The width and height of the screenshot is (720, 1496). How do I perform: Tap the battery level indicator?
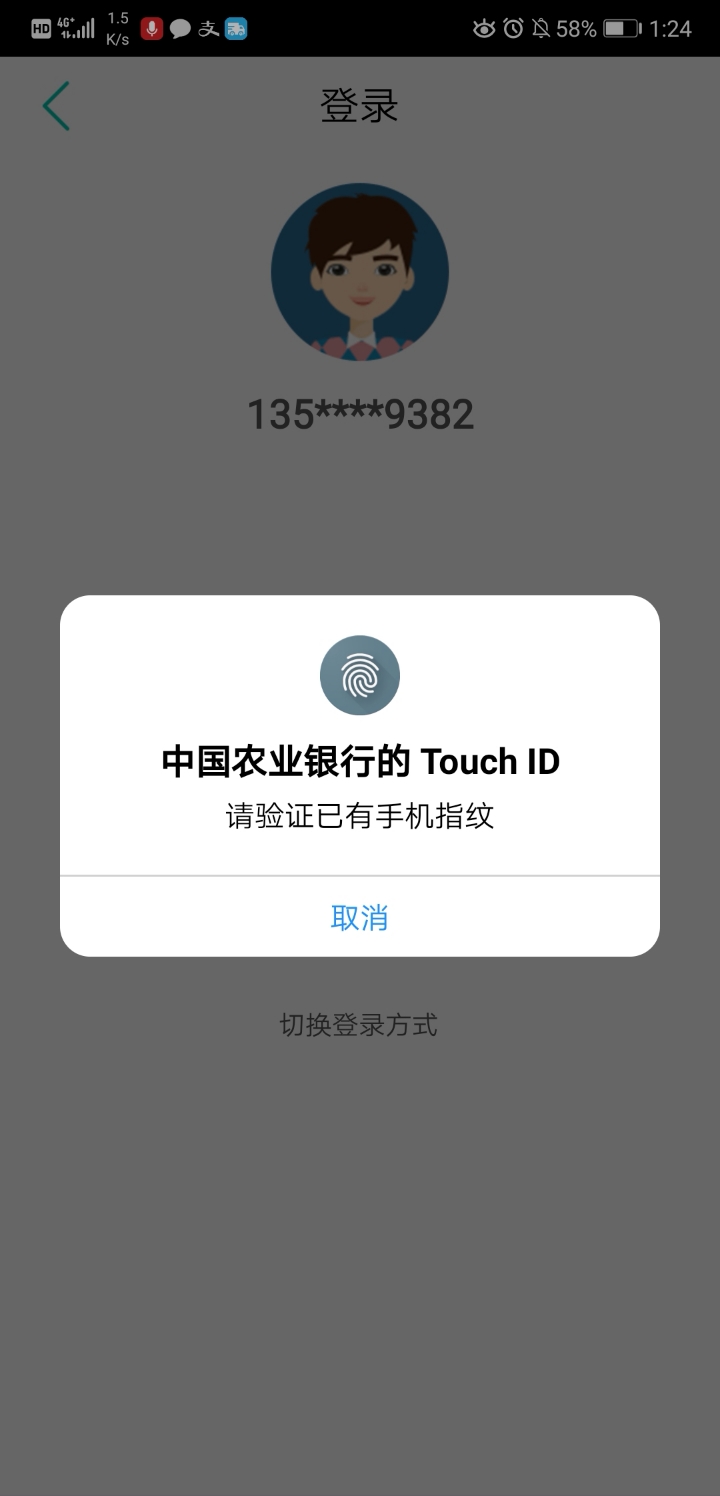pos(622,28)
